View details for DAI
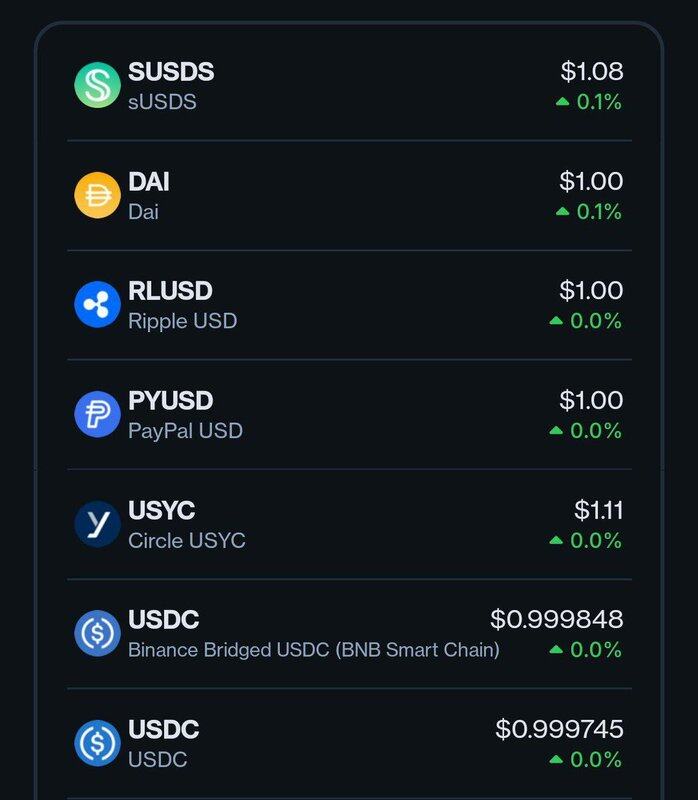The width and height of the screenshot is (698, 800). click(349, 196)
